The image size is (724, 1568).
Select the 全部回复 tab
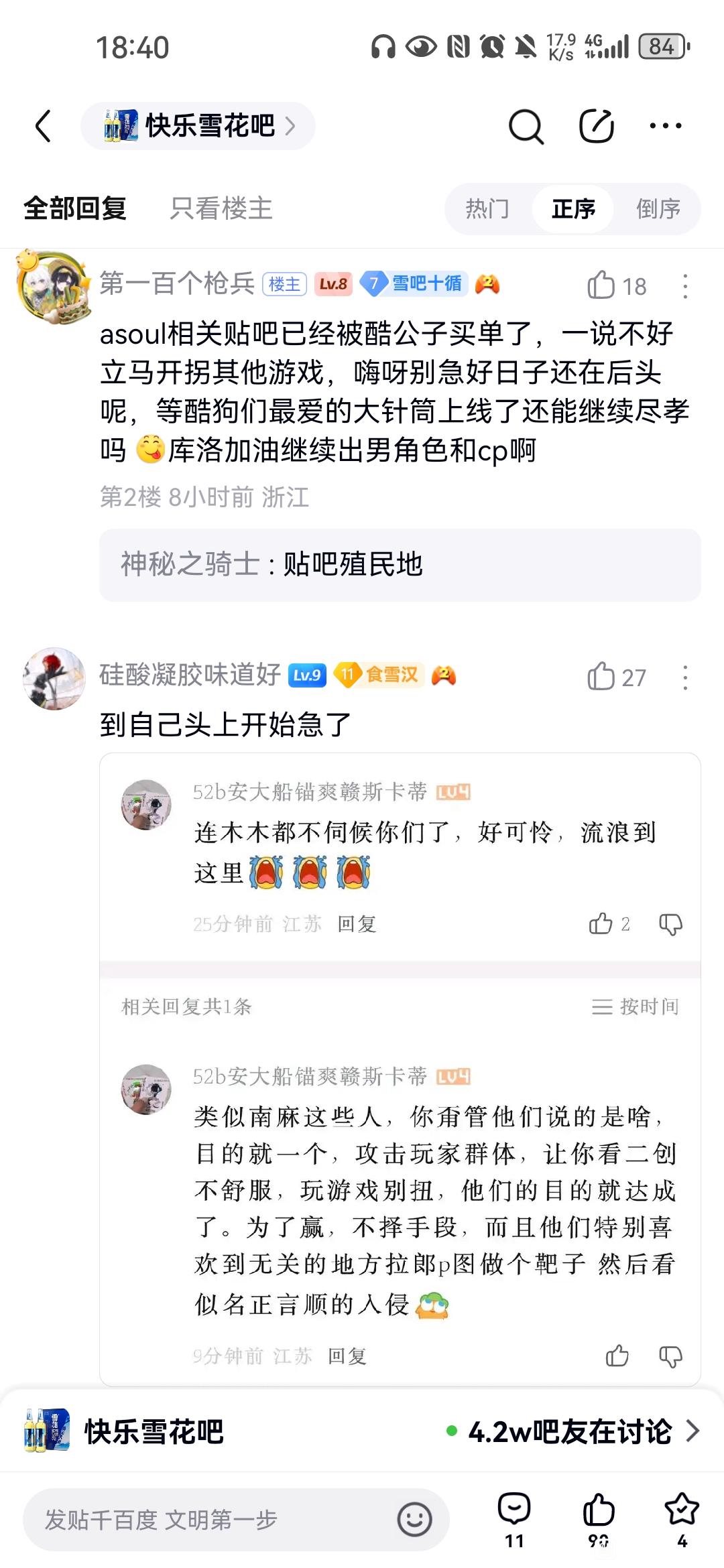pos(75,208)
